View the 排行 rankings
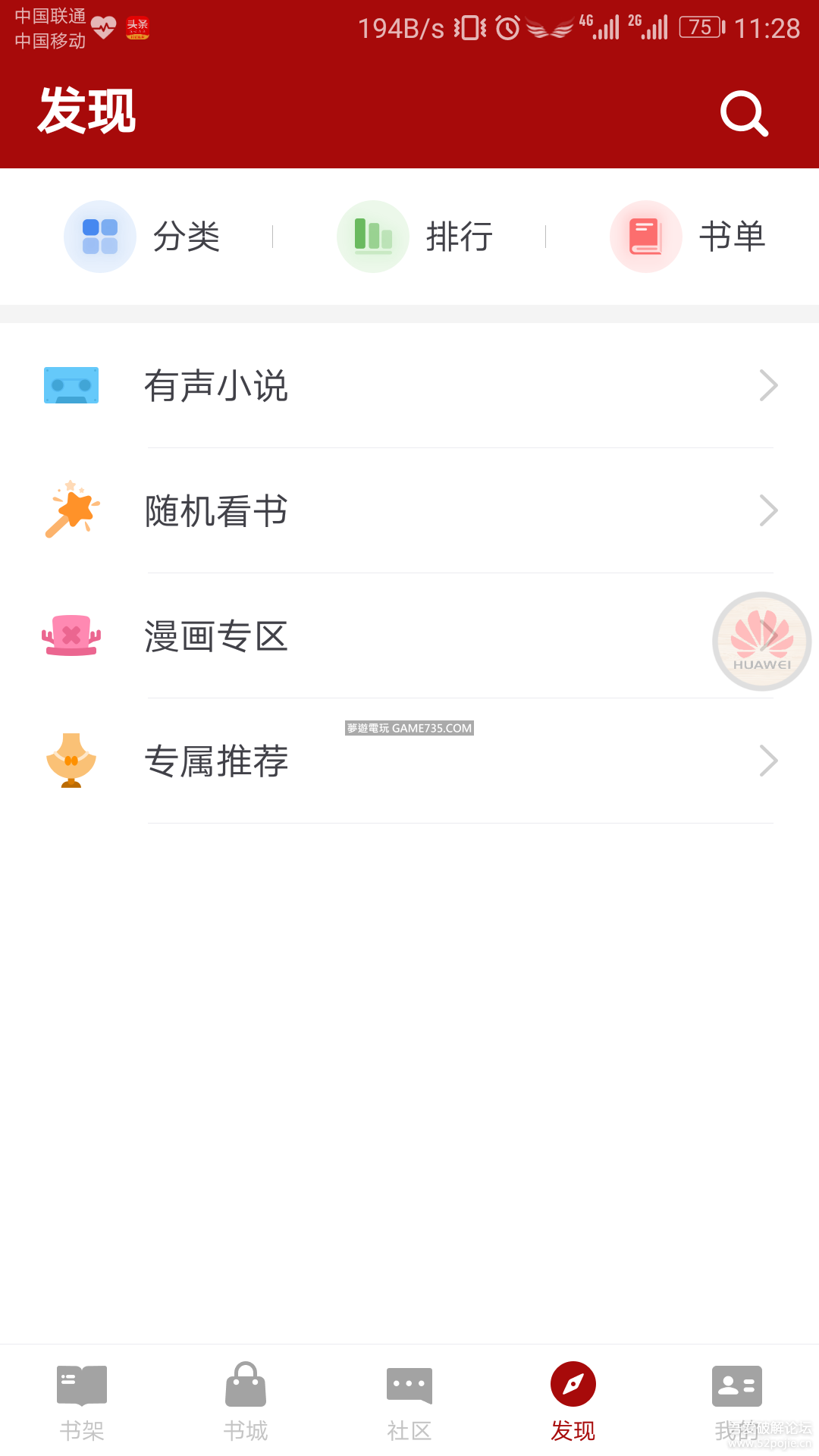 click(416, 237)
